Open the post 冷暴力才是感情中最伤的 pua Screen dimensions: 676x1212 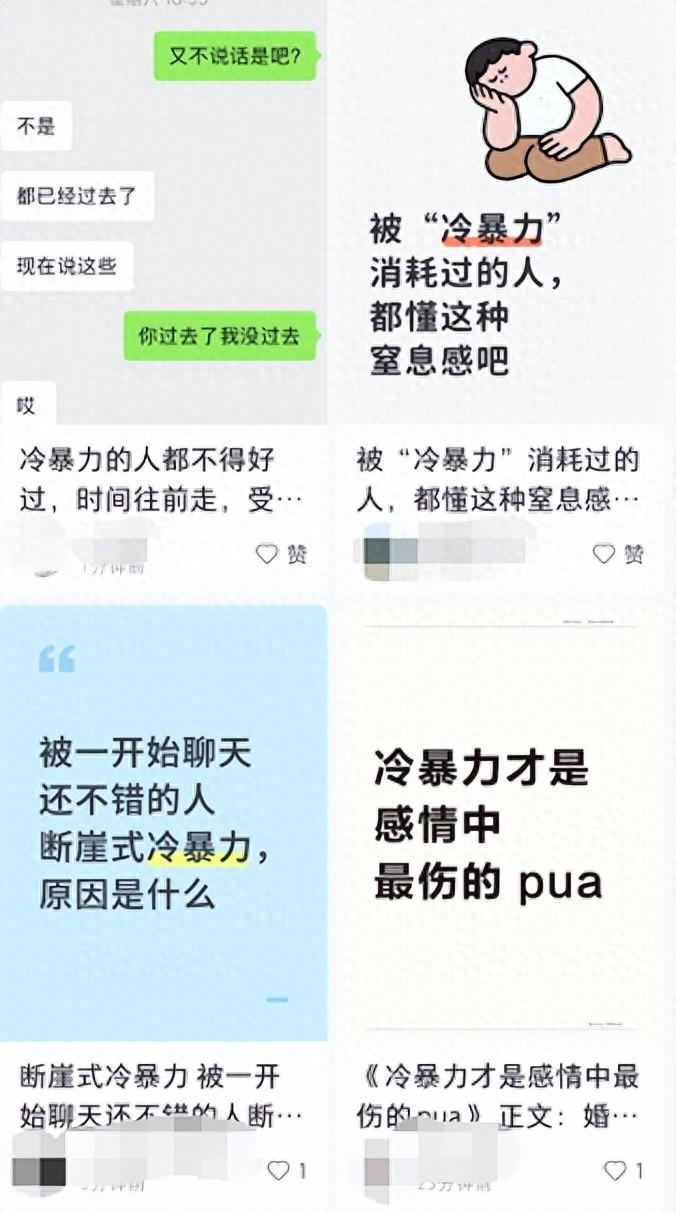coord(501,820)
